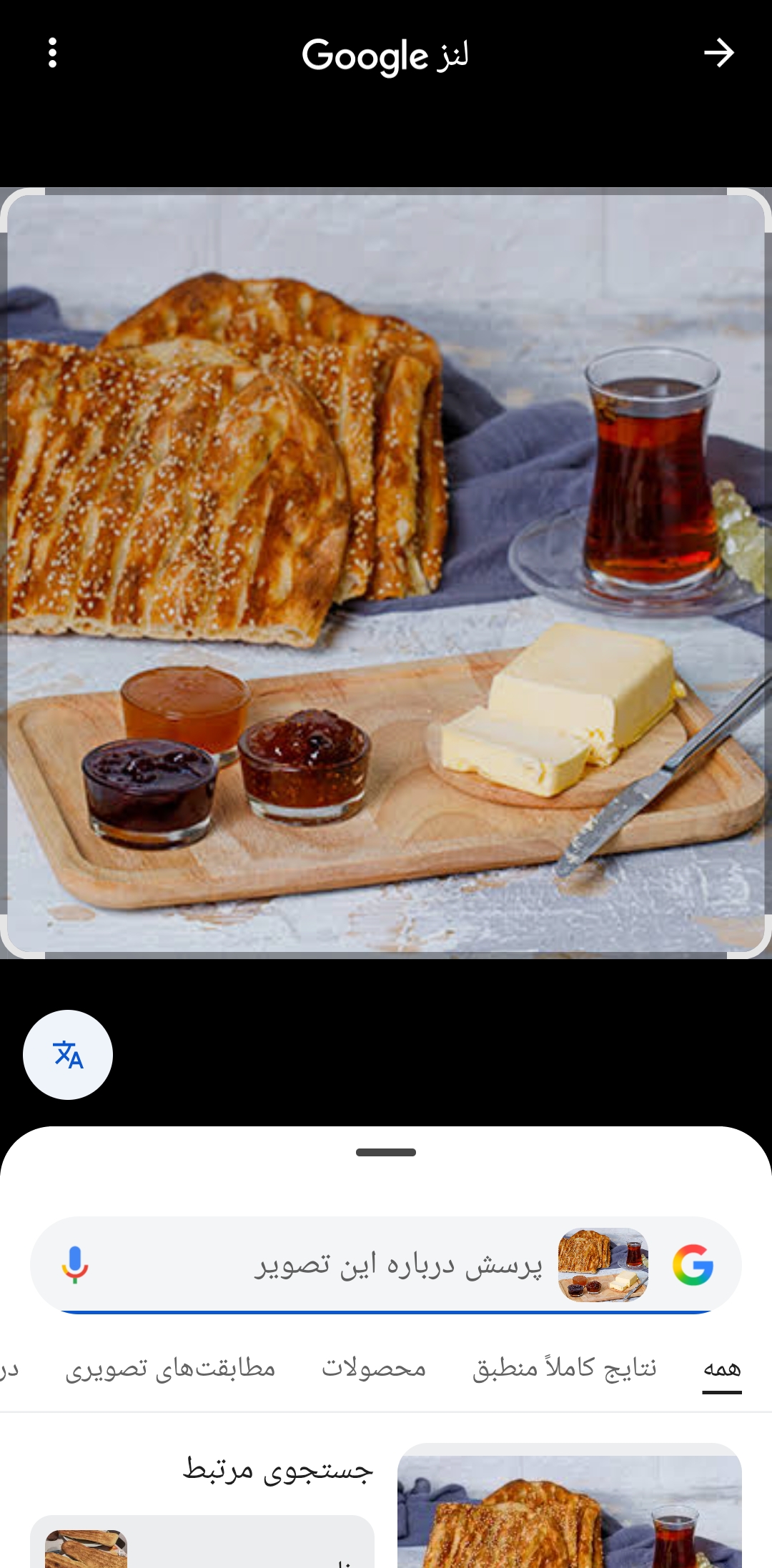Screen dimensions: 772x1568
Task: Switch to 'نتایج کاملاً منطبق' tab
Action: point(565,1368)
